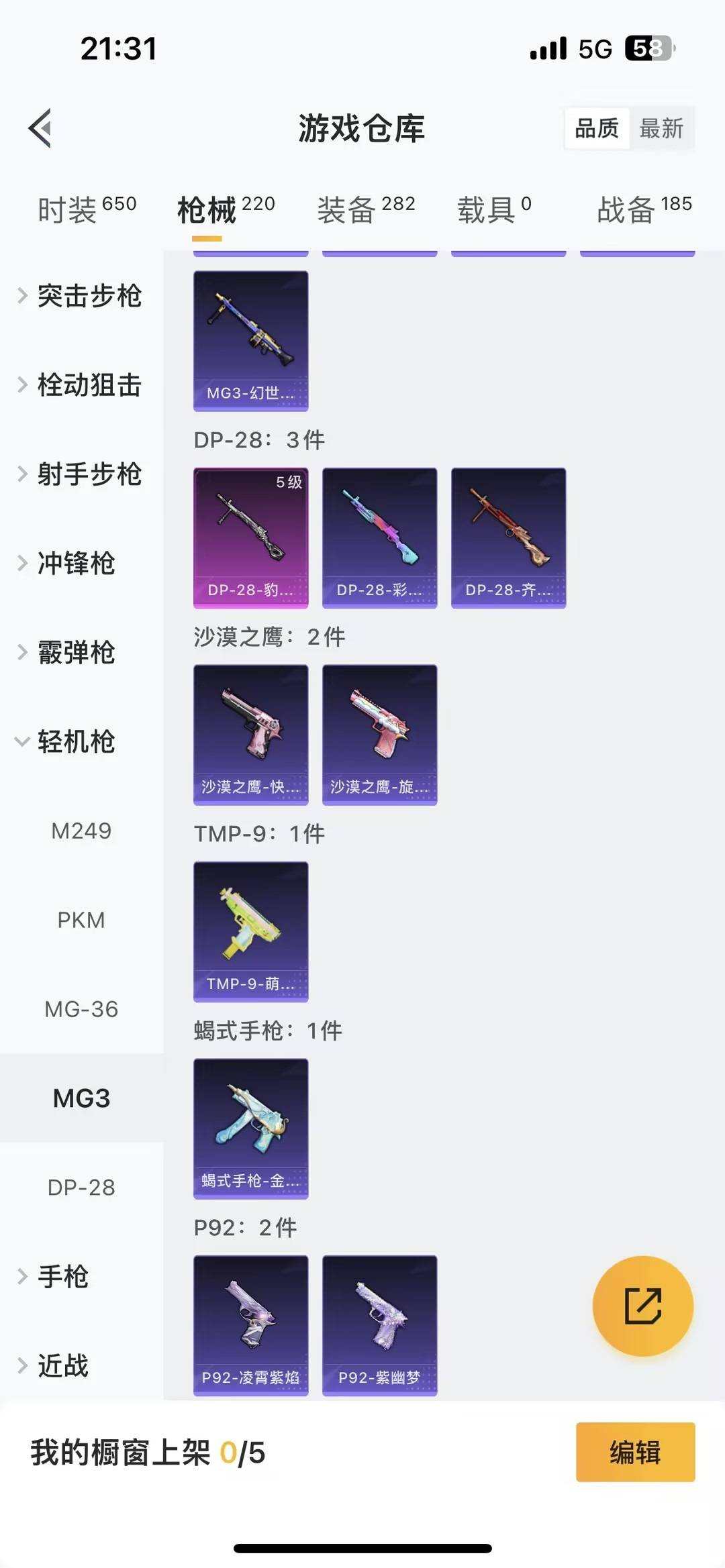Select the MG3 category in sidebar
Viewport: 725px width, 1568px height.
pyautogui.click(x=82, y=1098)
